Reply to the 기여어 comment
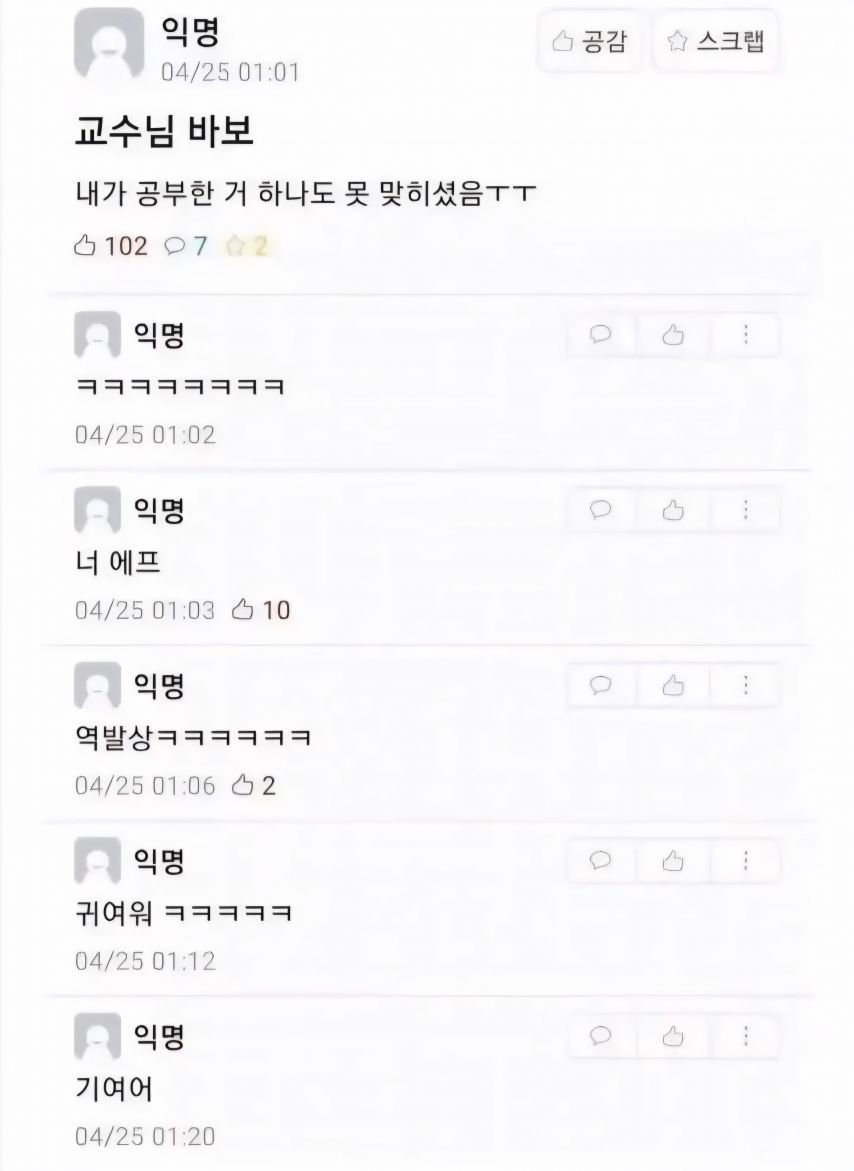854x1171 pixels. point(601,1035)
